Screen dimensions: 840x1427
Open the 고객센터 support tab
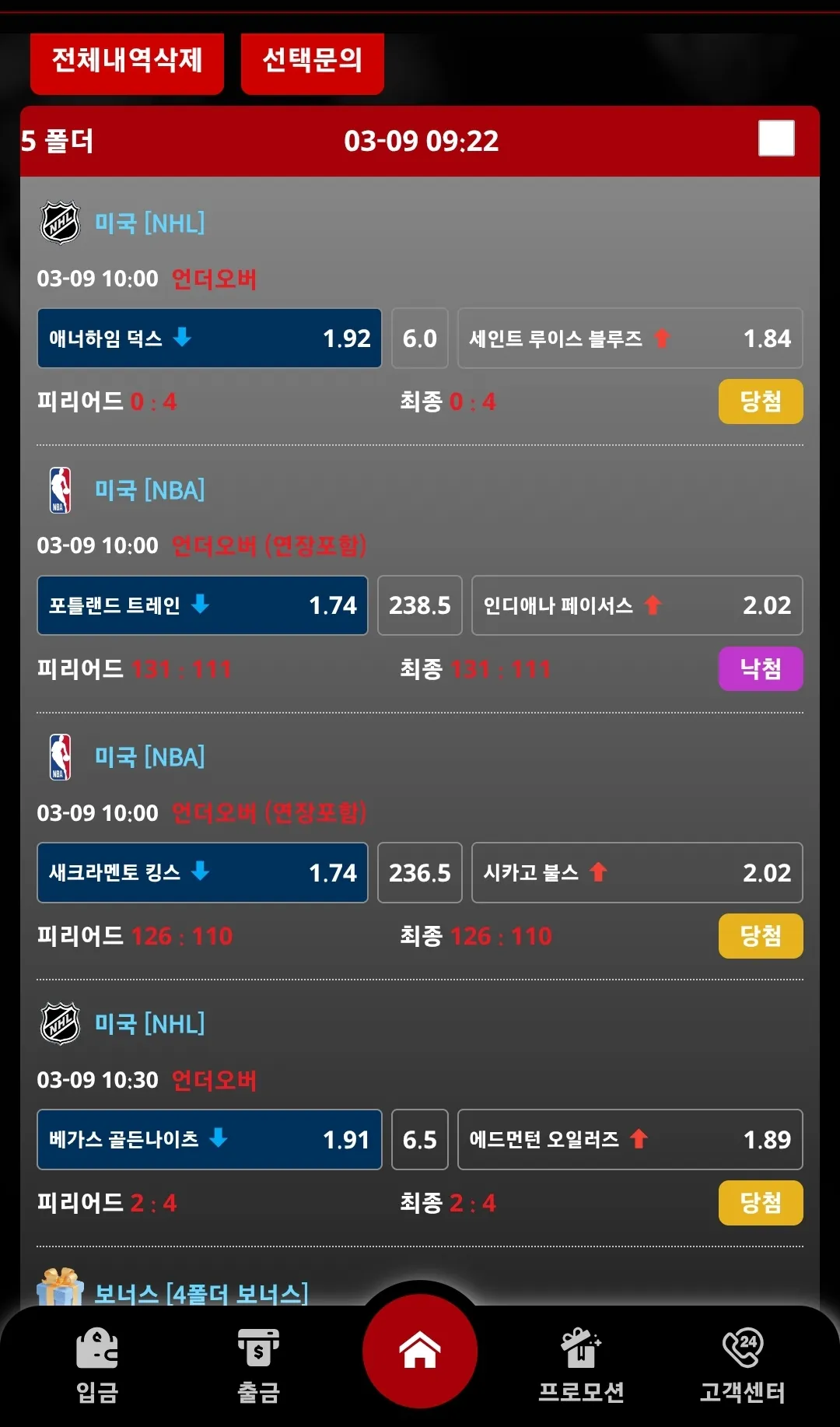[743, 1366]
